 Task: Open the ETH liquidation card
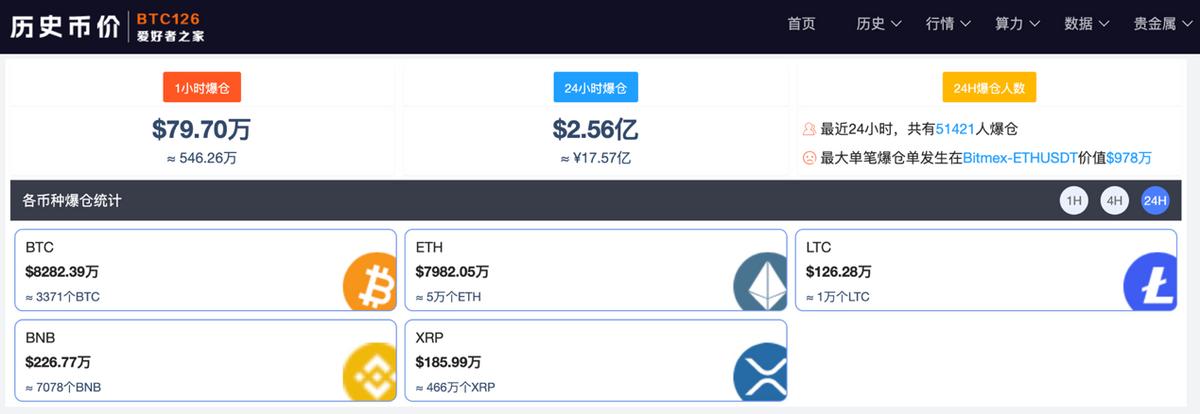tap(595, 271)
